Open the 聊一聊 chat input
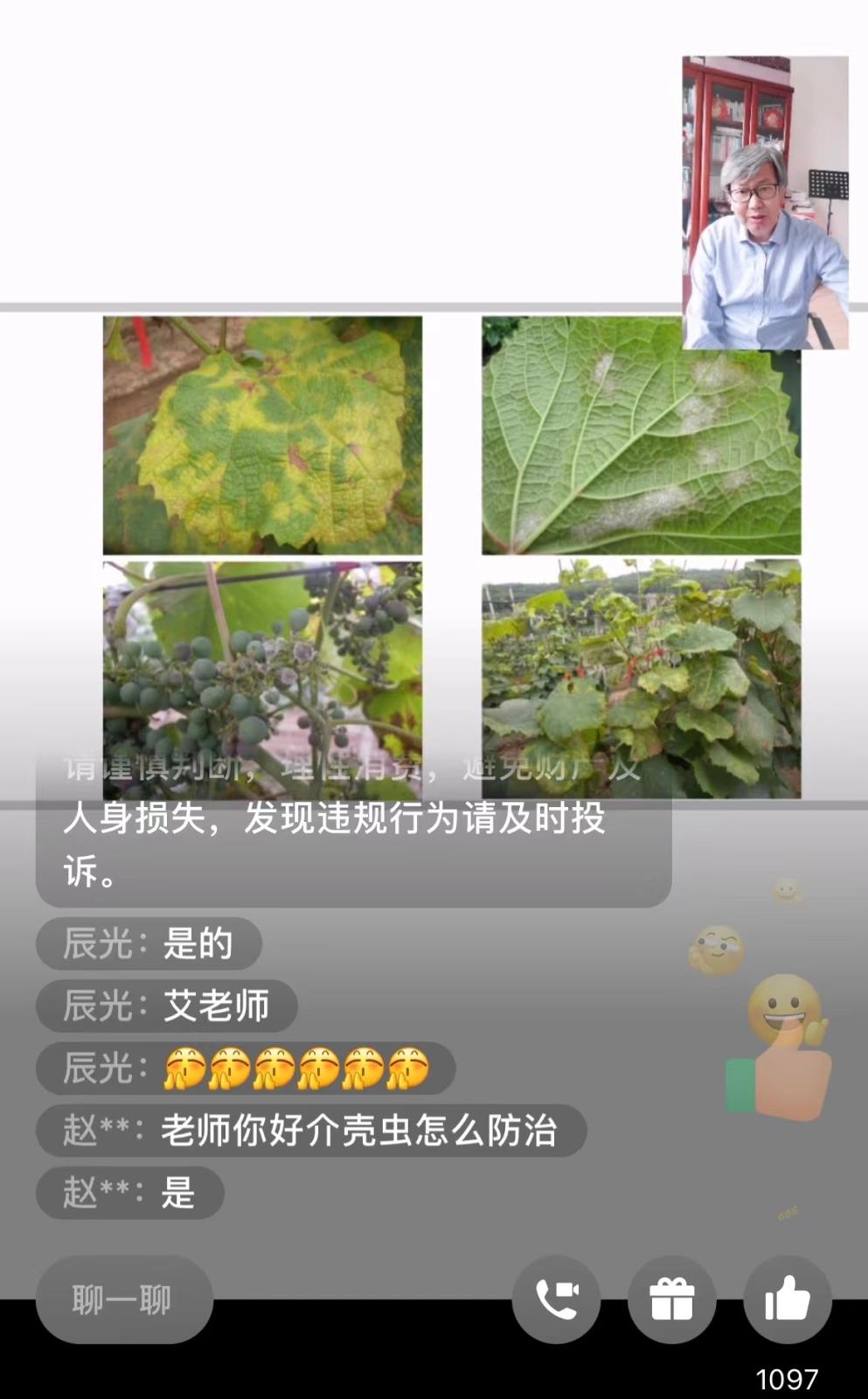868x1399 pixels. click(x=123, y=1299)
